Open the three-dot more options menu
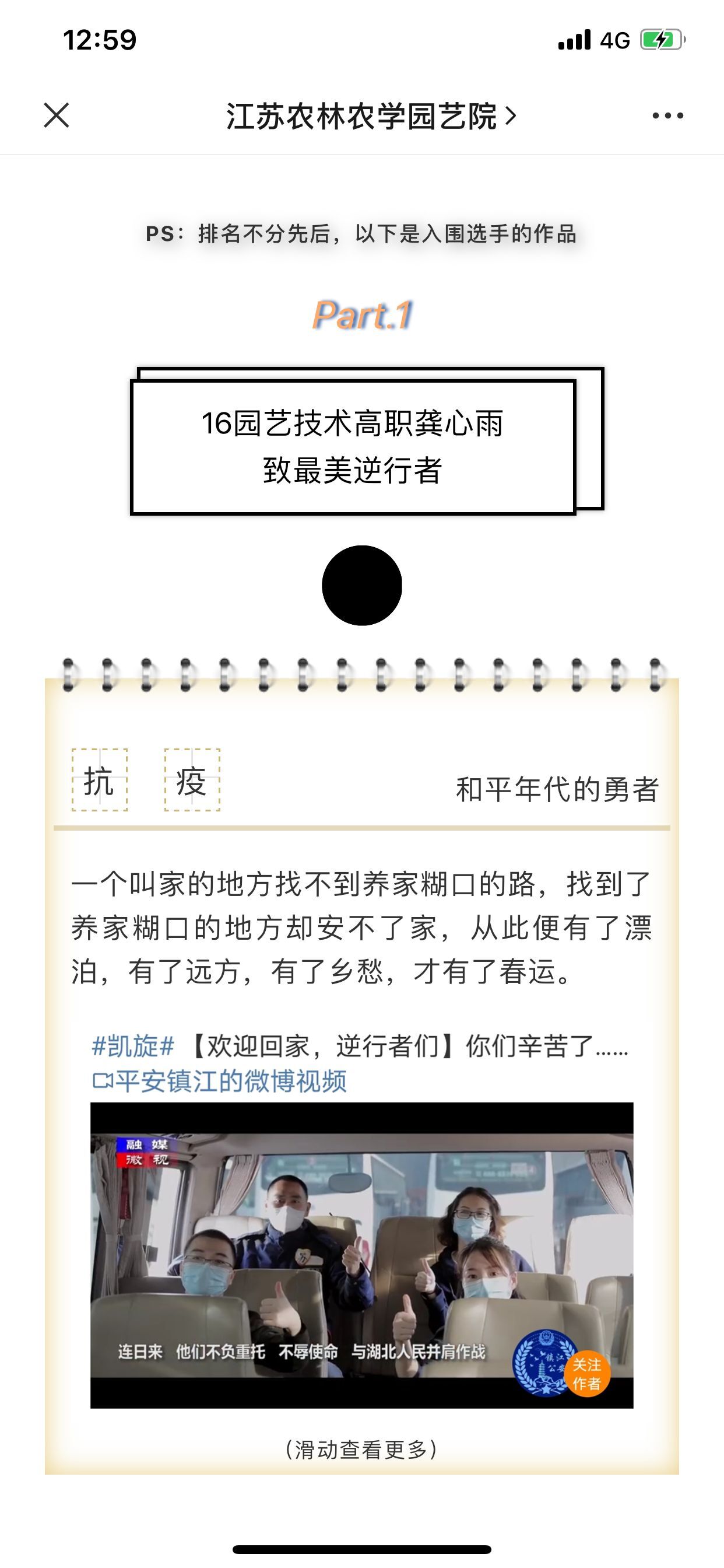 667,116
